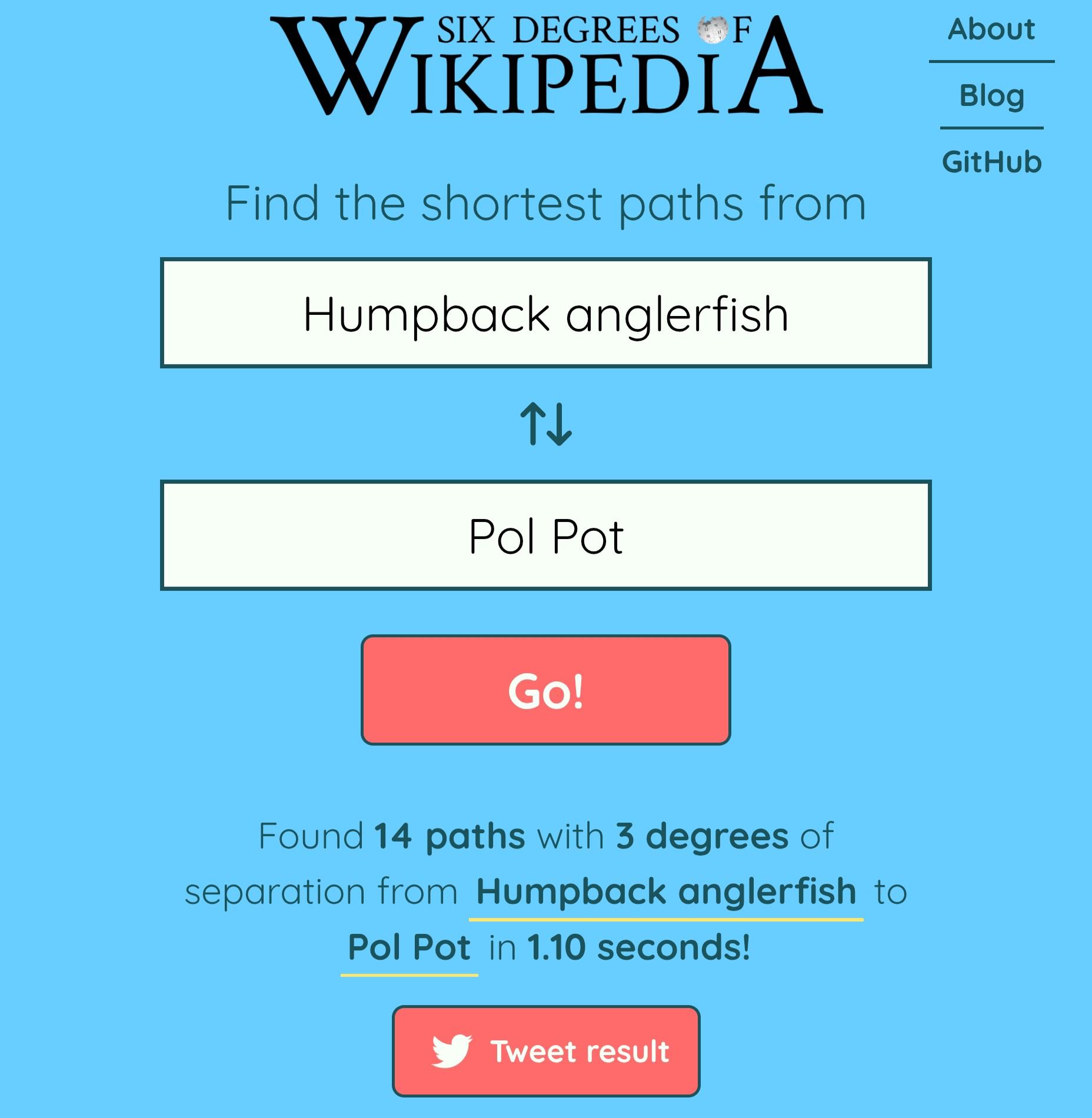The image size is (1092, 1118).
Task: Open Humpback anglerfish link in results
Action: 665,891
